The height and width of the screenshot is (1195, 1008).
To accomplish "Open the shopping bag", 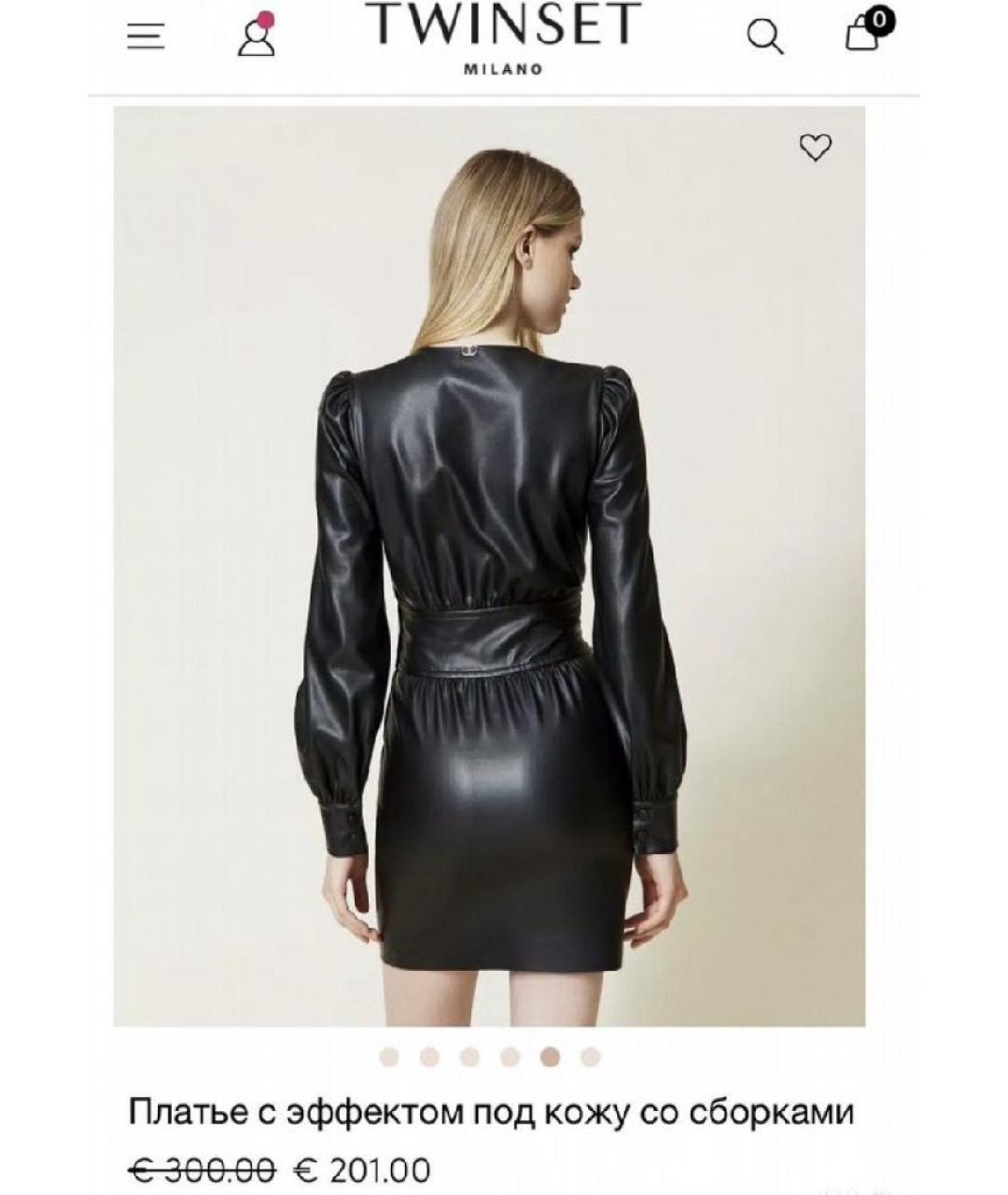I will pos(863,32).
